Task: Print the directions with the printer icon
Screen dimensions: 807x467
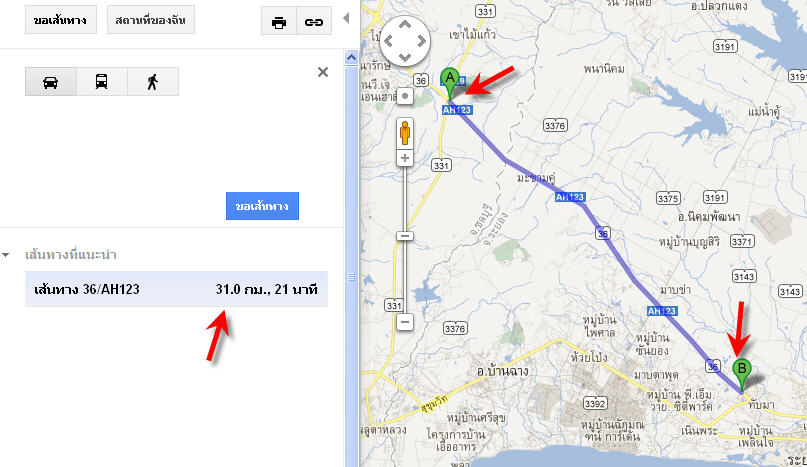Action: (x=279, y=22)
